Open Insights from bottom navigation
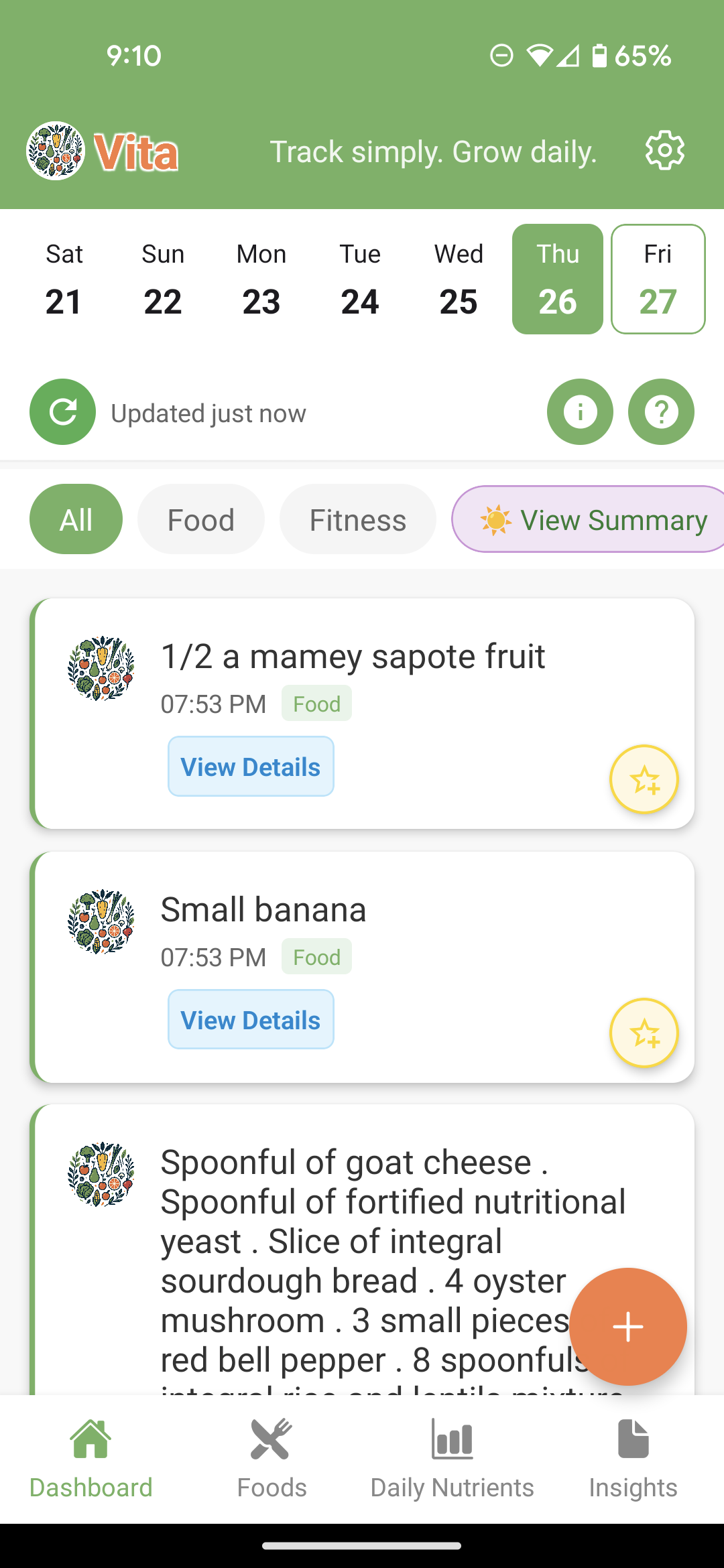Viewport: 724px width, 1568px height. (632, 1461)
